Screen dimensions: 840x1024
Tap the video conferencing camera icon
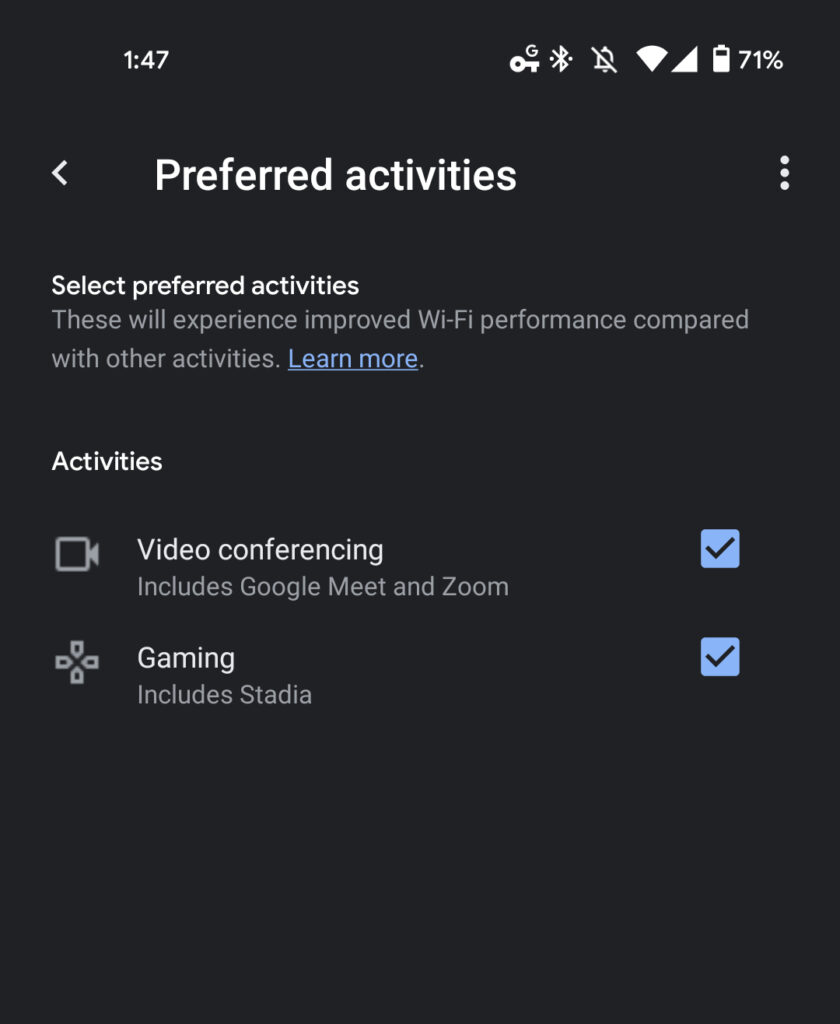[74, 554]
